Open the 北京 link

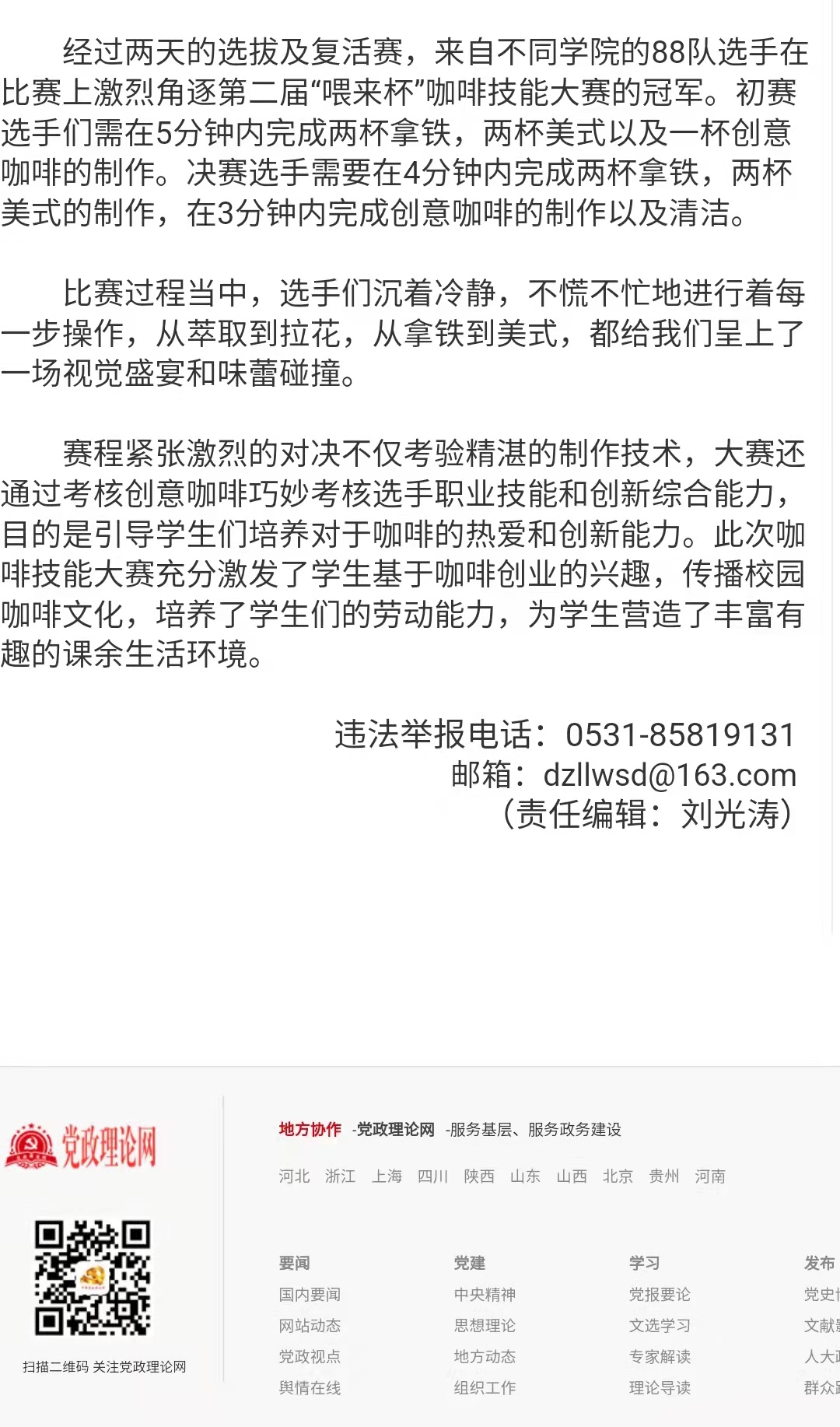tap(618, 1176)
